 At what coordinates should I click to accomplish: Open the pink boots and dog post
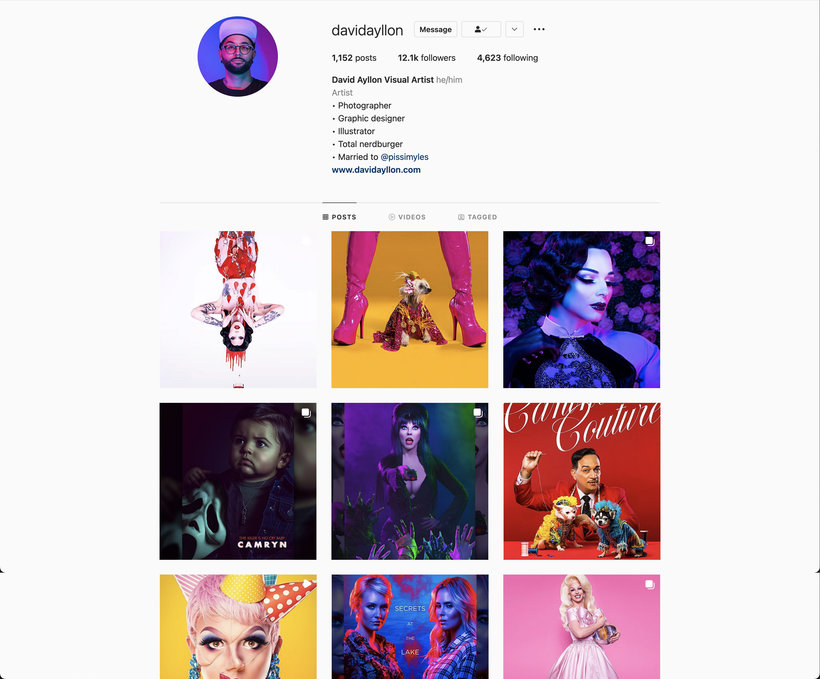410,309
